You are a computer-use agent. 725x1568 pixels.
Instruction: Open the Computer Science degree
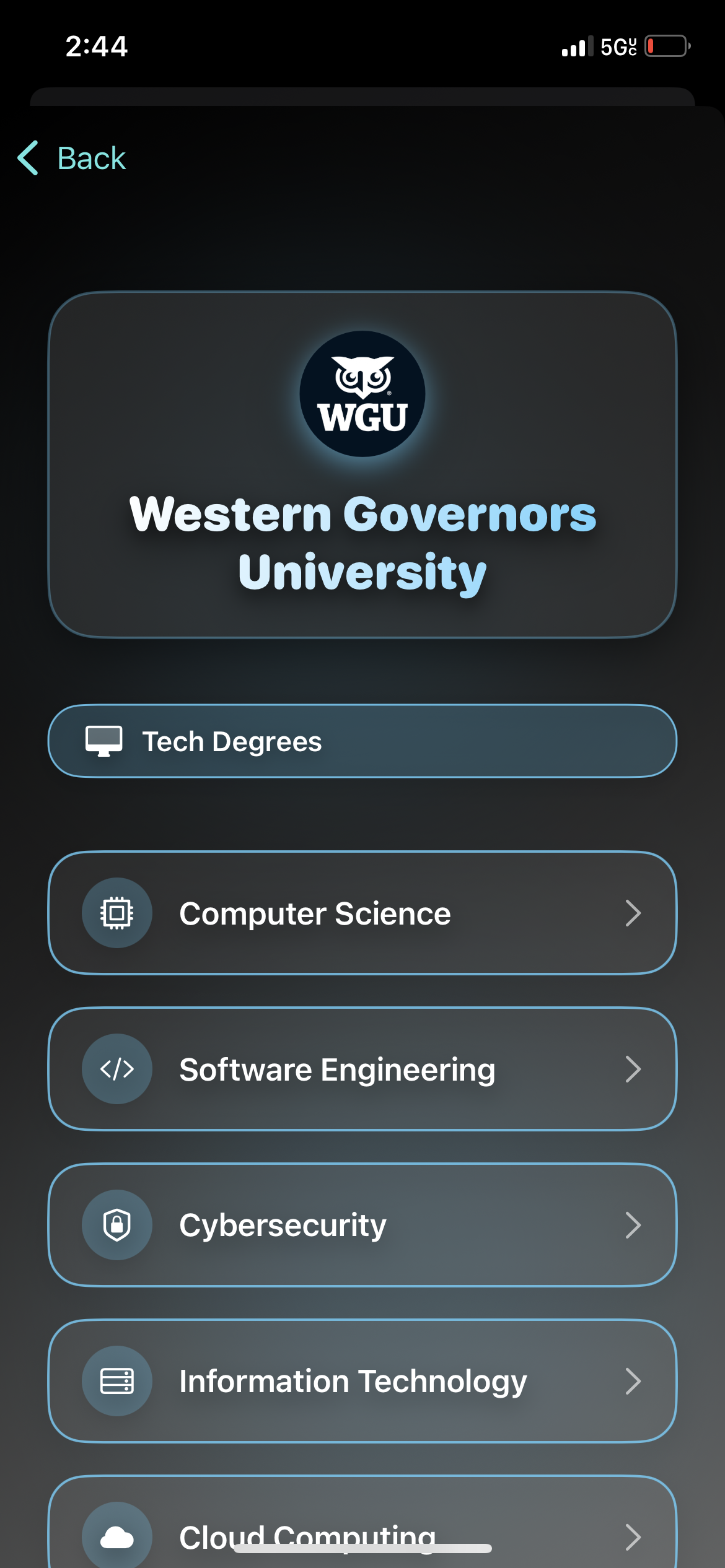tap(362, 913)
